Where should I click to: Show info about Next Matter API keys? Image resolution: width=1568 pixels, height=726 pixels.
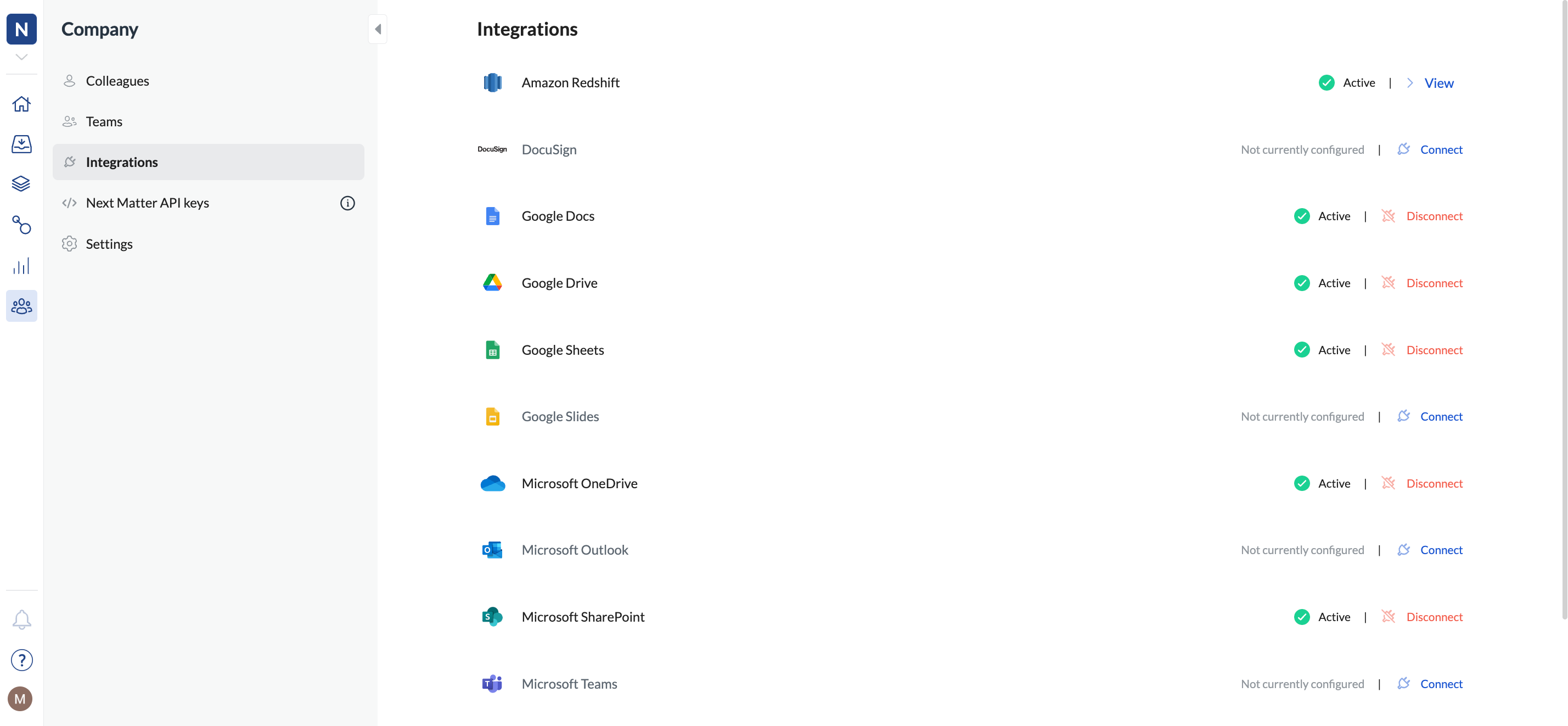(x=347, y=203)
